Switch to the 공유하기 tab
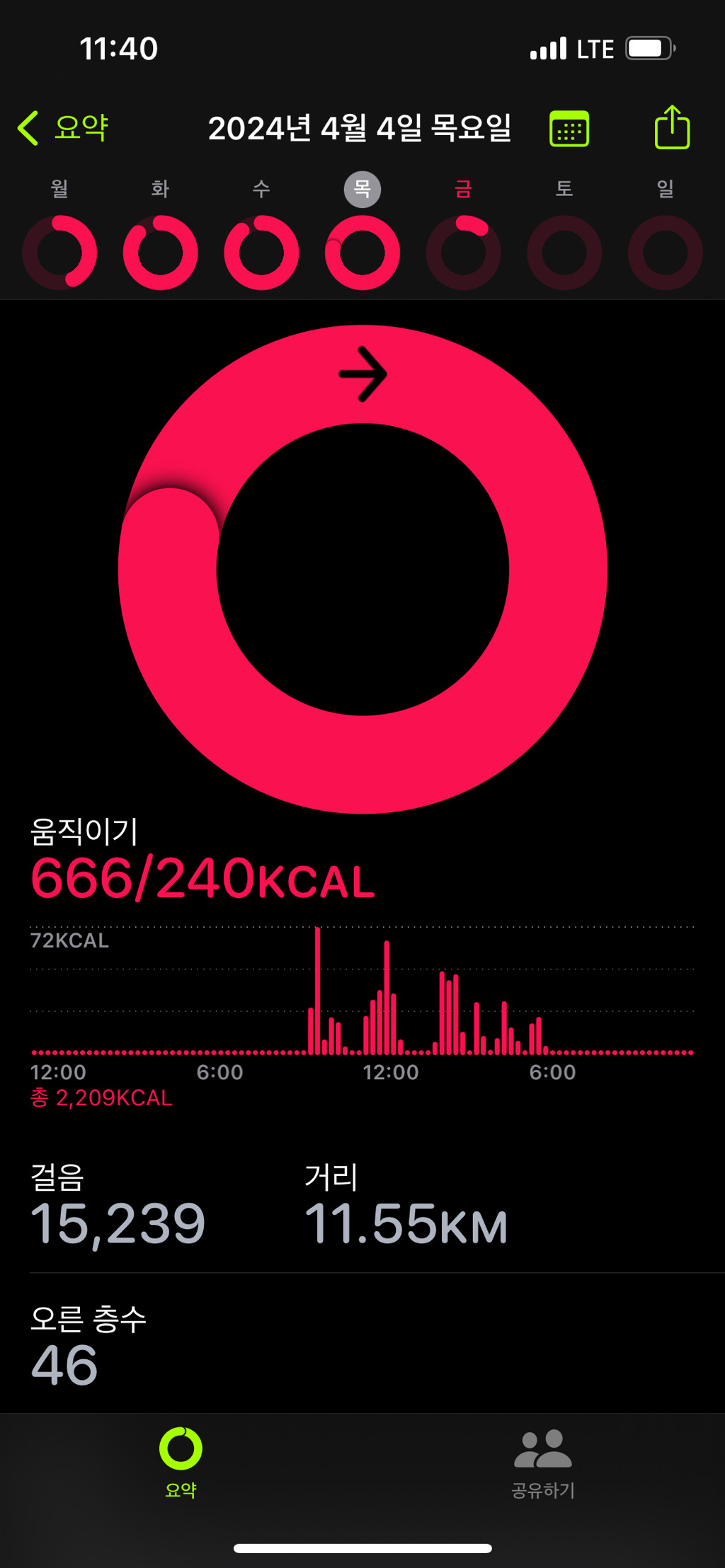725x1568 pixels. (543, 1463)
